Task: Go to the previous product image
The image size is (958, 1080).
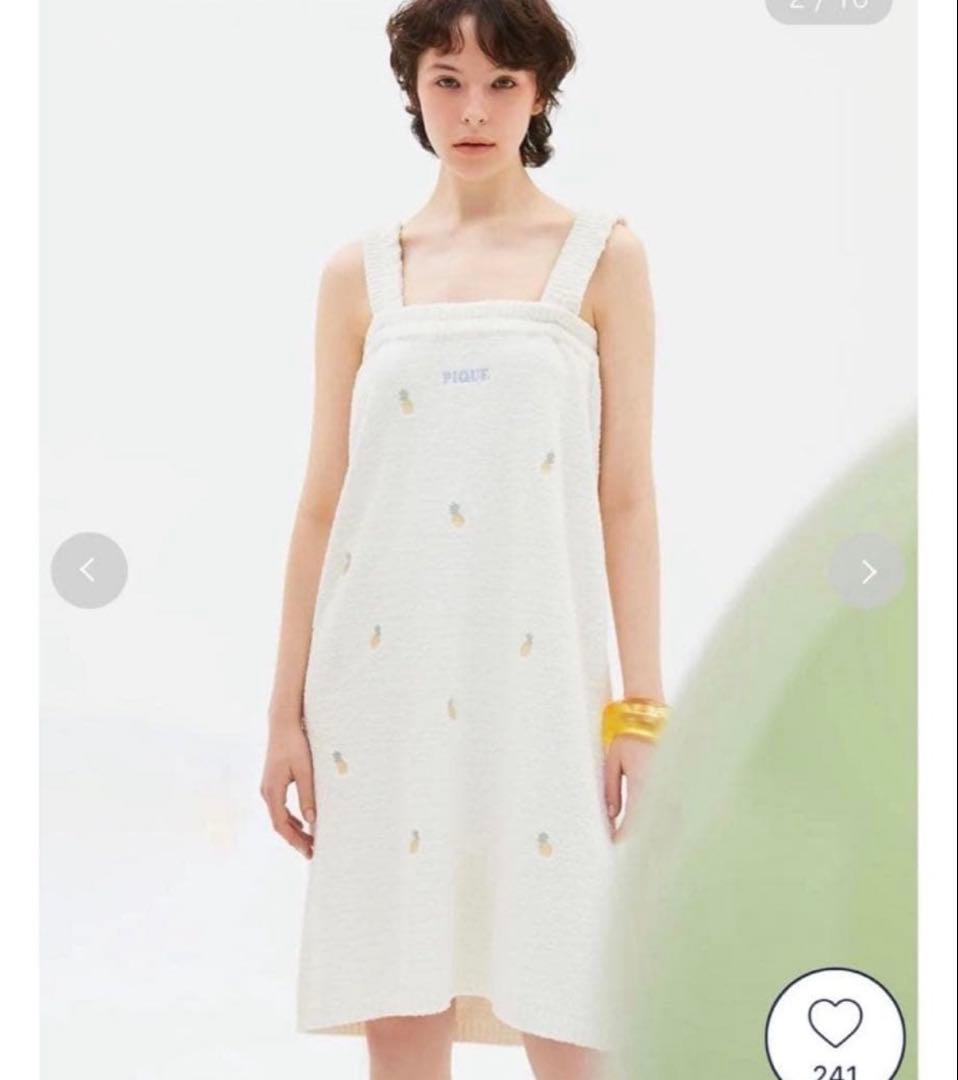Action: 89,570
